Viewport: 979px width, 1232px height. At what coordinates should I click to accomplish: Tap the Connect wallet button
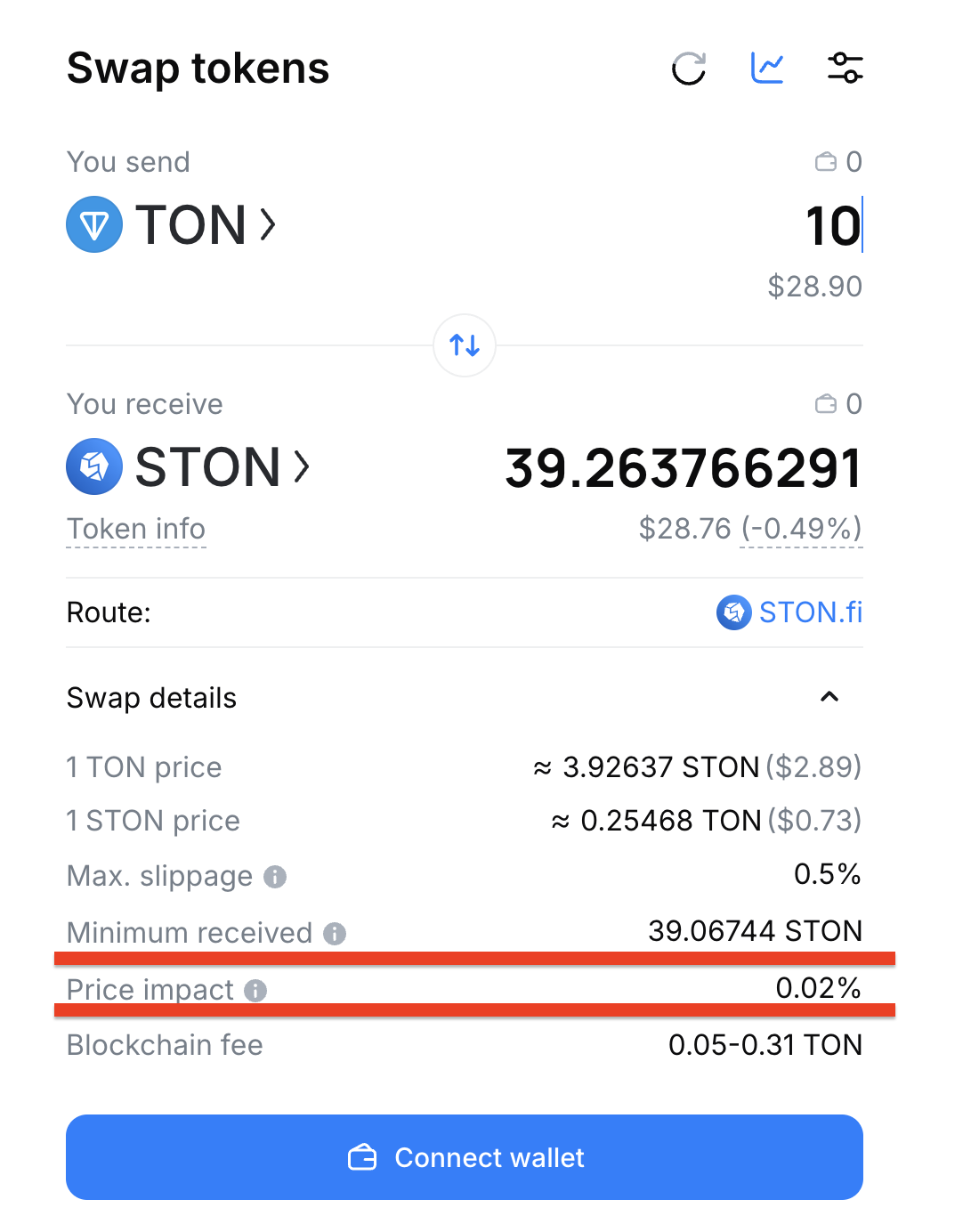click(465, 1157)
